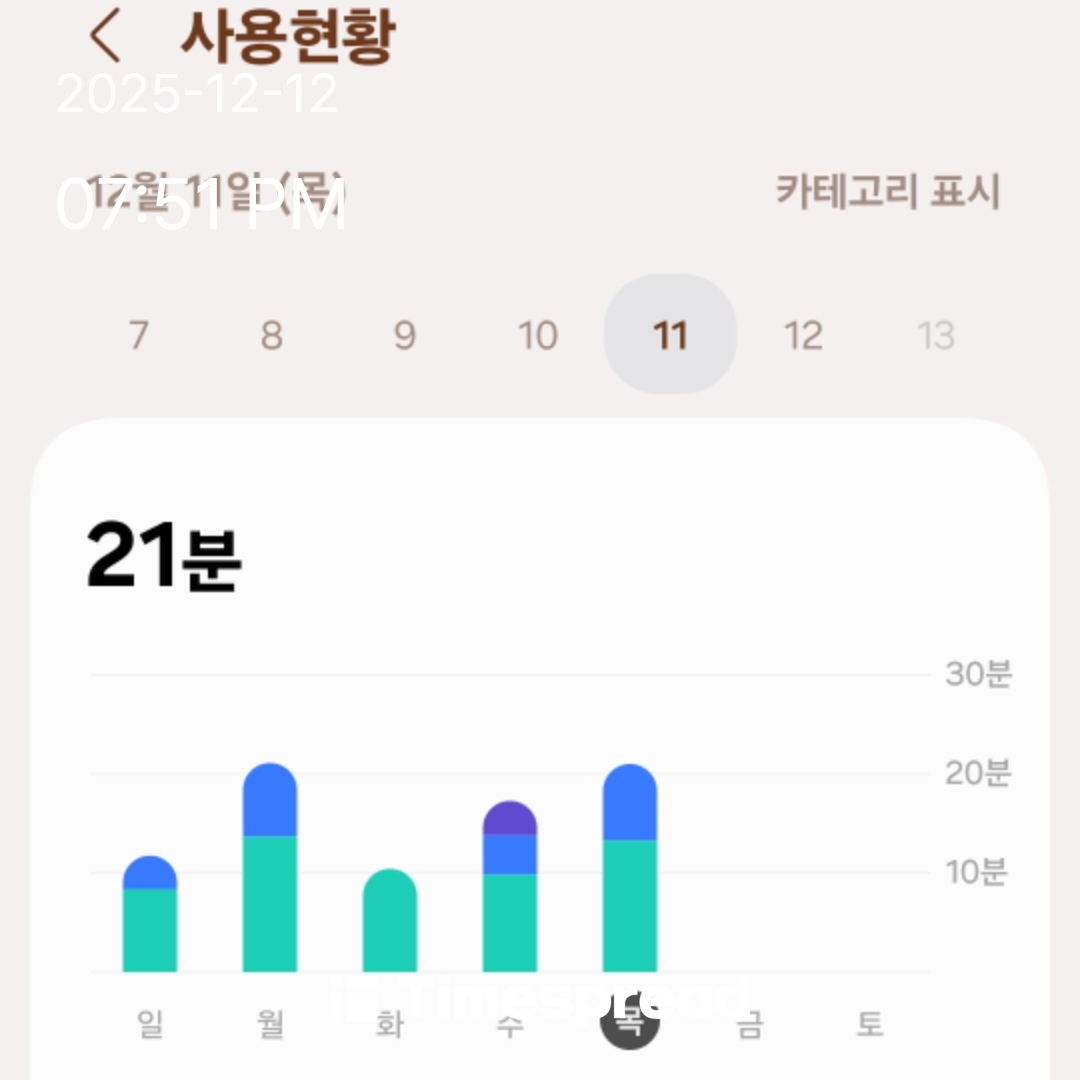Jump to date 12

pyautogui.click(x=803, y=336)
